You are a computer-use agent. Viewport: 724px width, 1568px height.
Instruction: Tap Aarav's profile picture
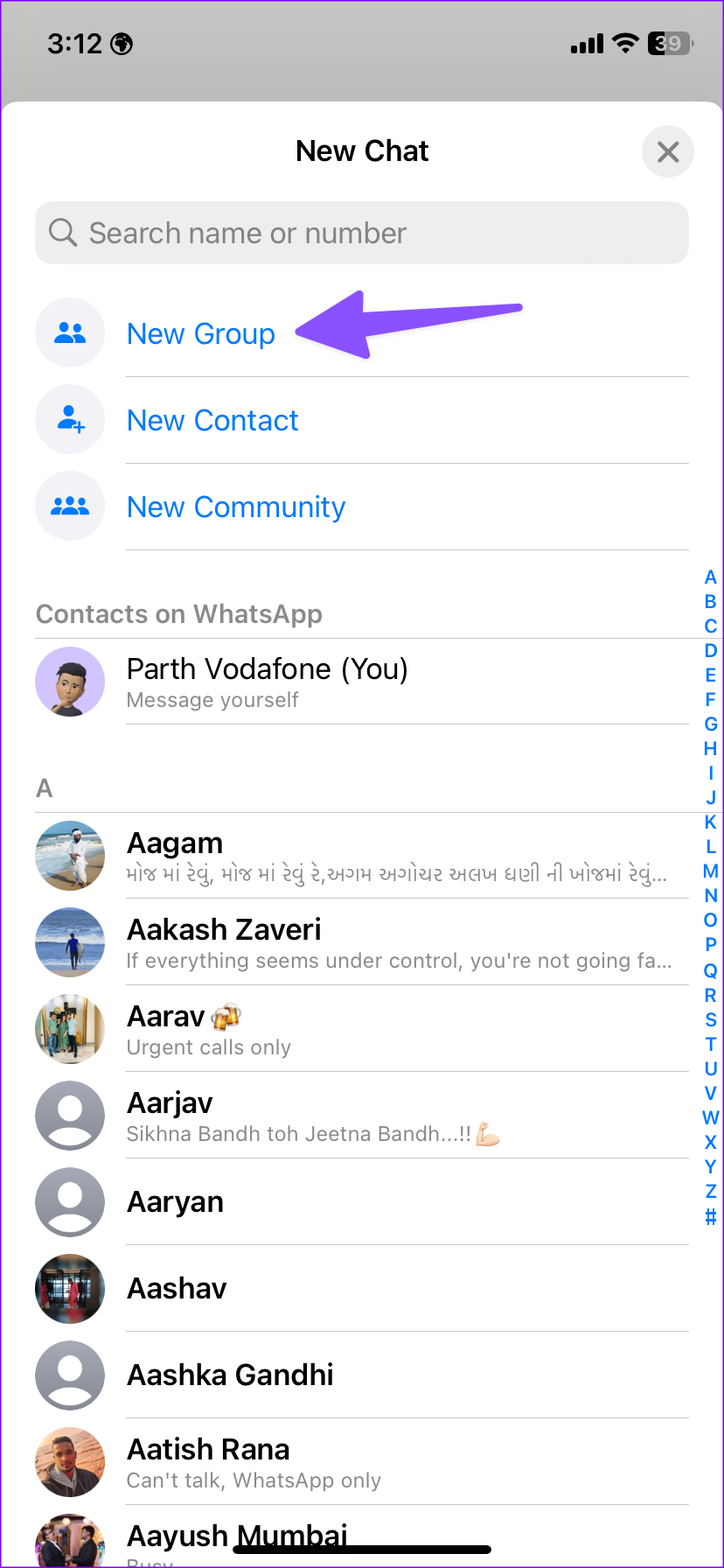[x=70, y=1029]
